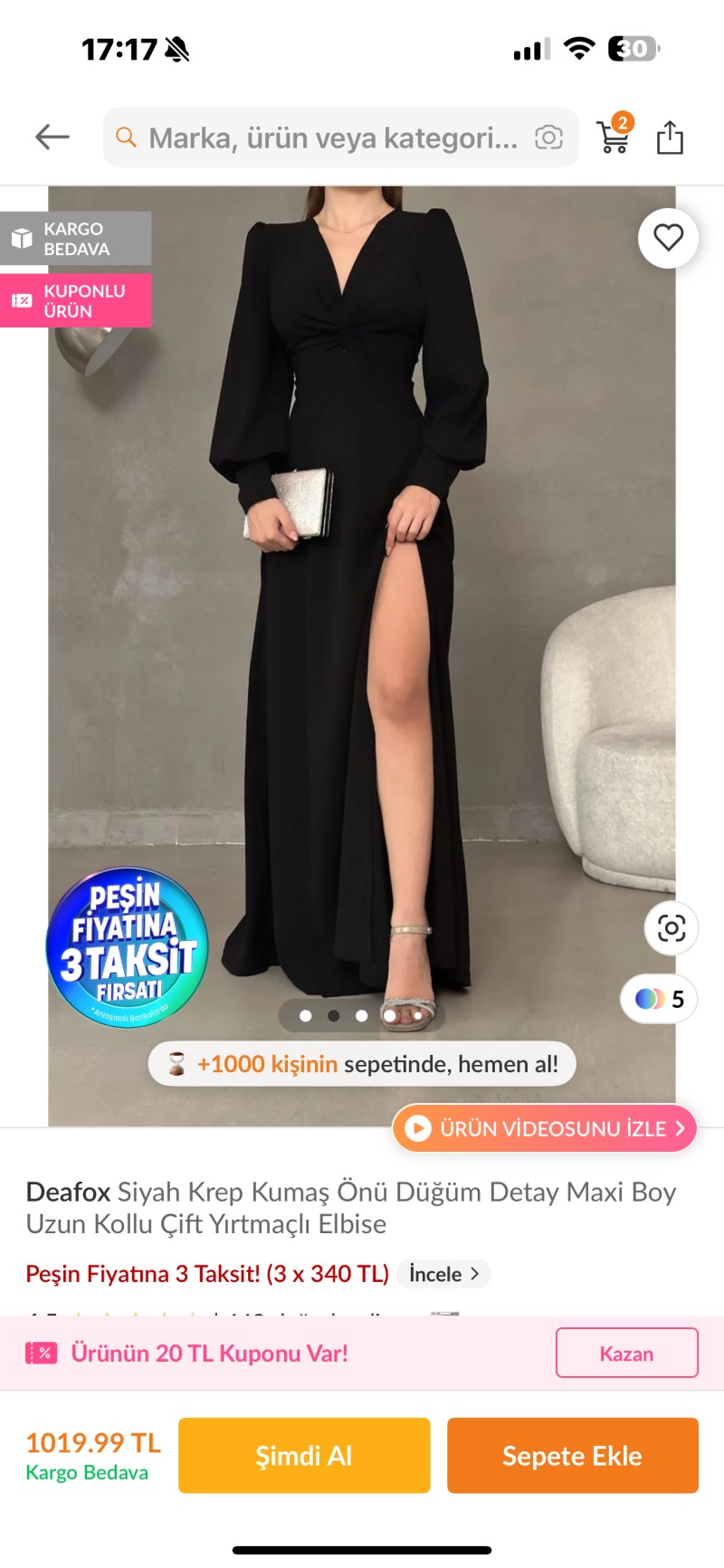Tap Kazan to claim the 20 TL coupon

[626, 1354]
